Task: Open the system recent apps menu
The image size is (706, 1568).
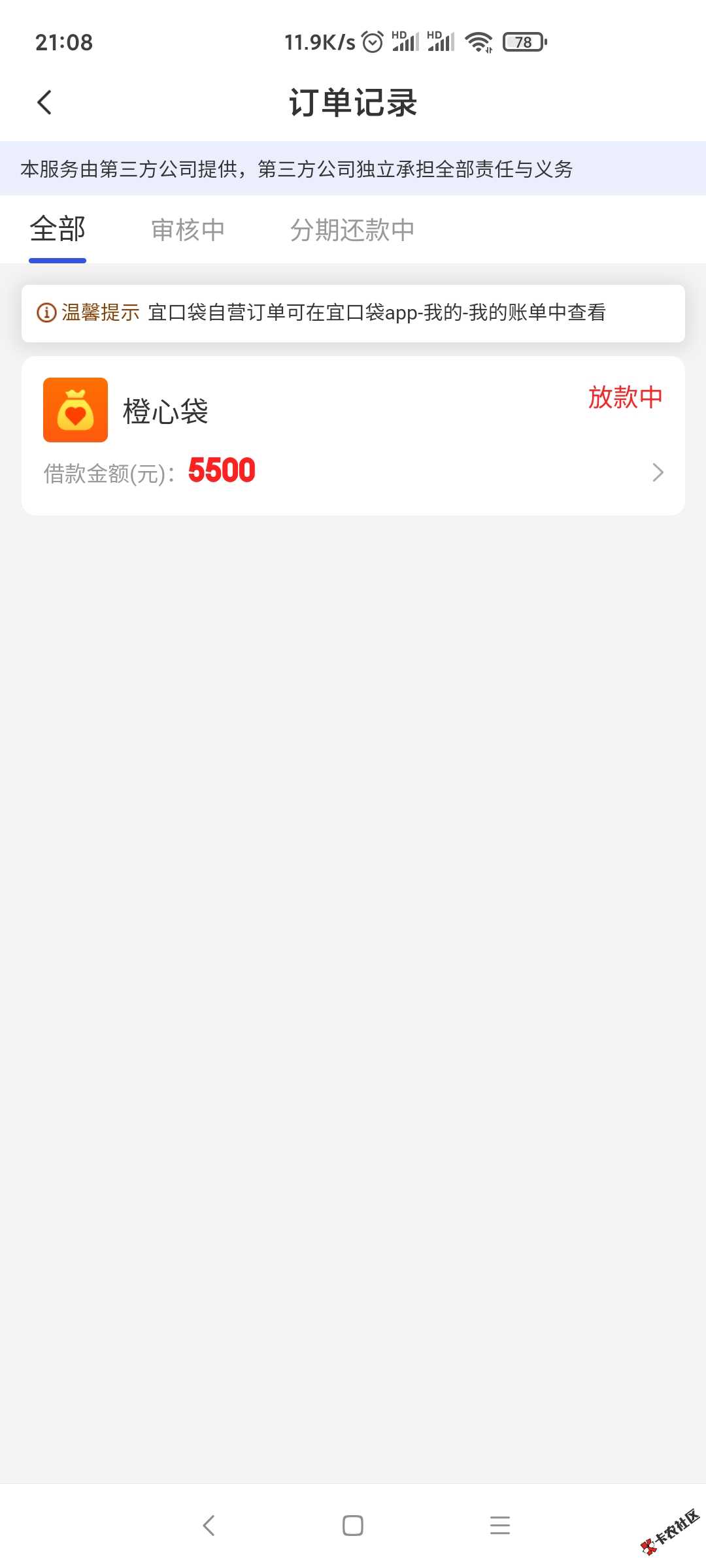Action: 500,1526
